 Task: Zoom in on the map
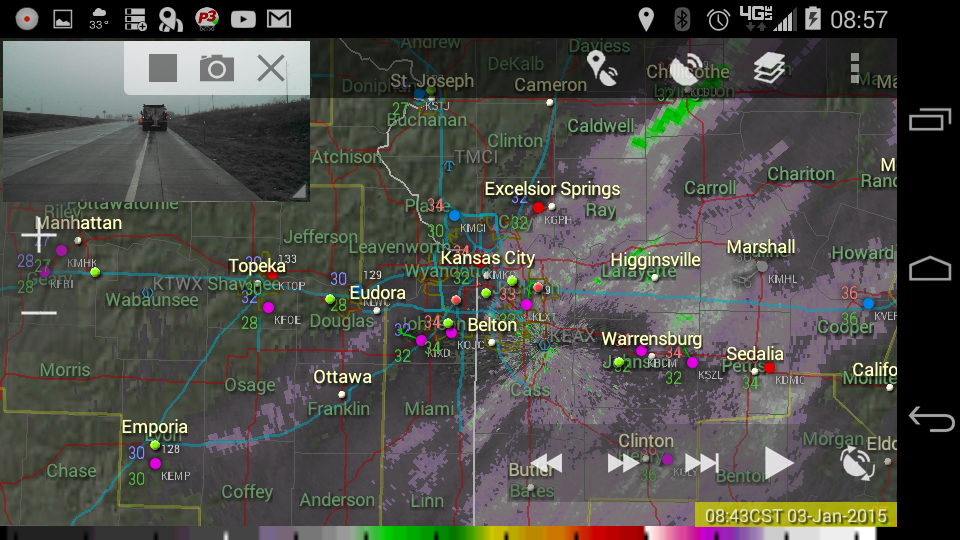click(x=39, y=238)
